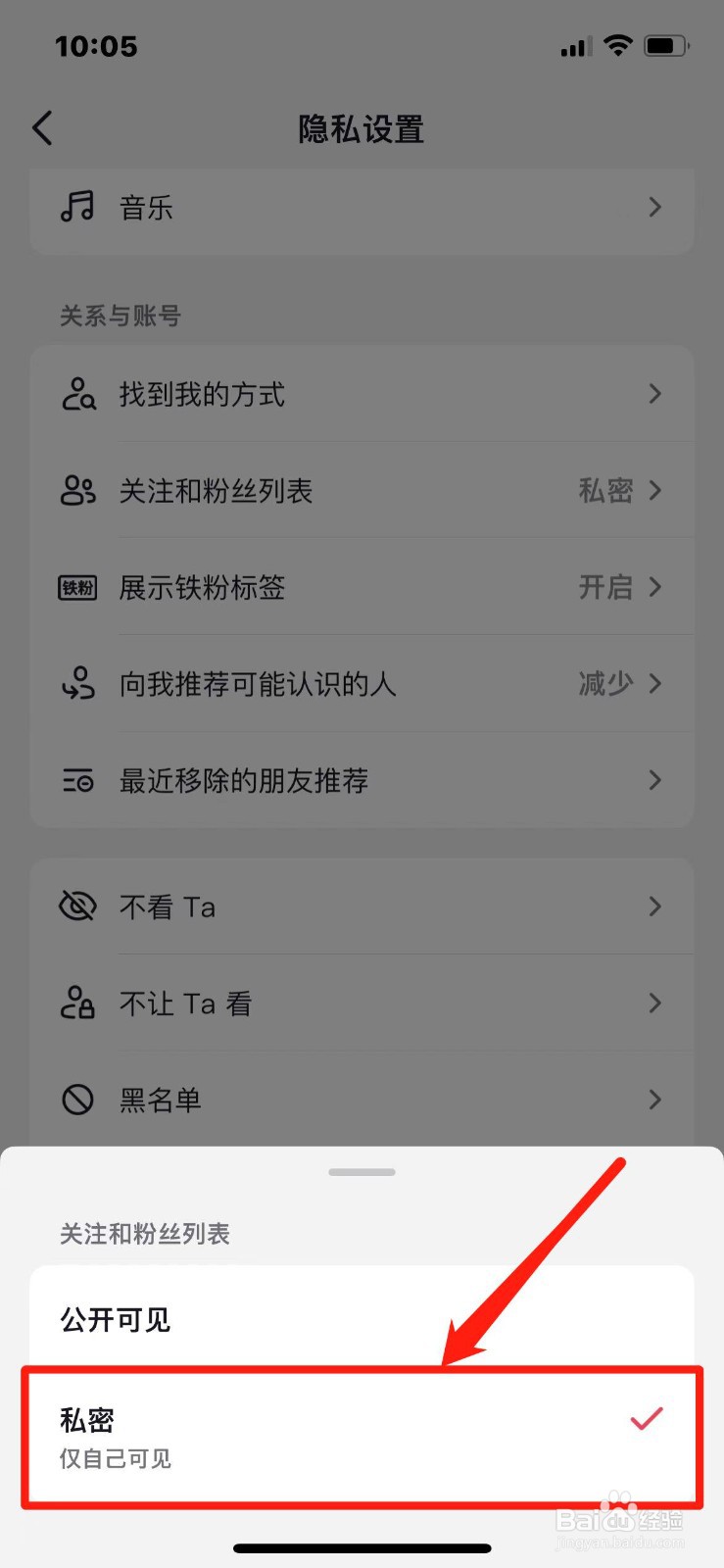Click the two-people icon beside 关注和粉丝列表
The image size is (724, 1568).
pos(77,491)
